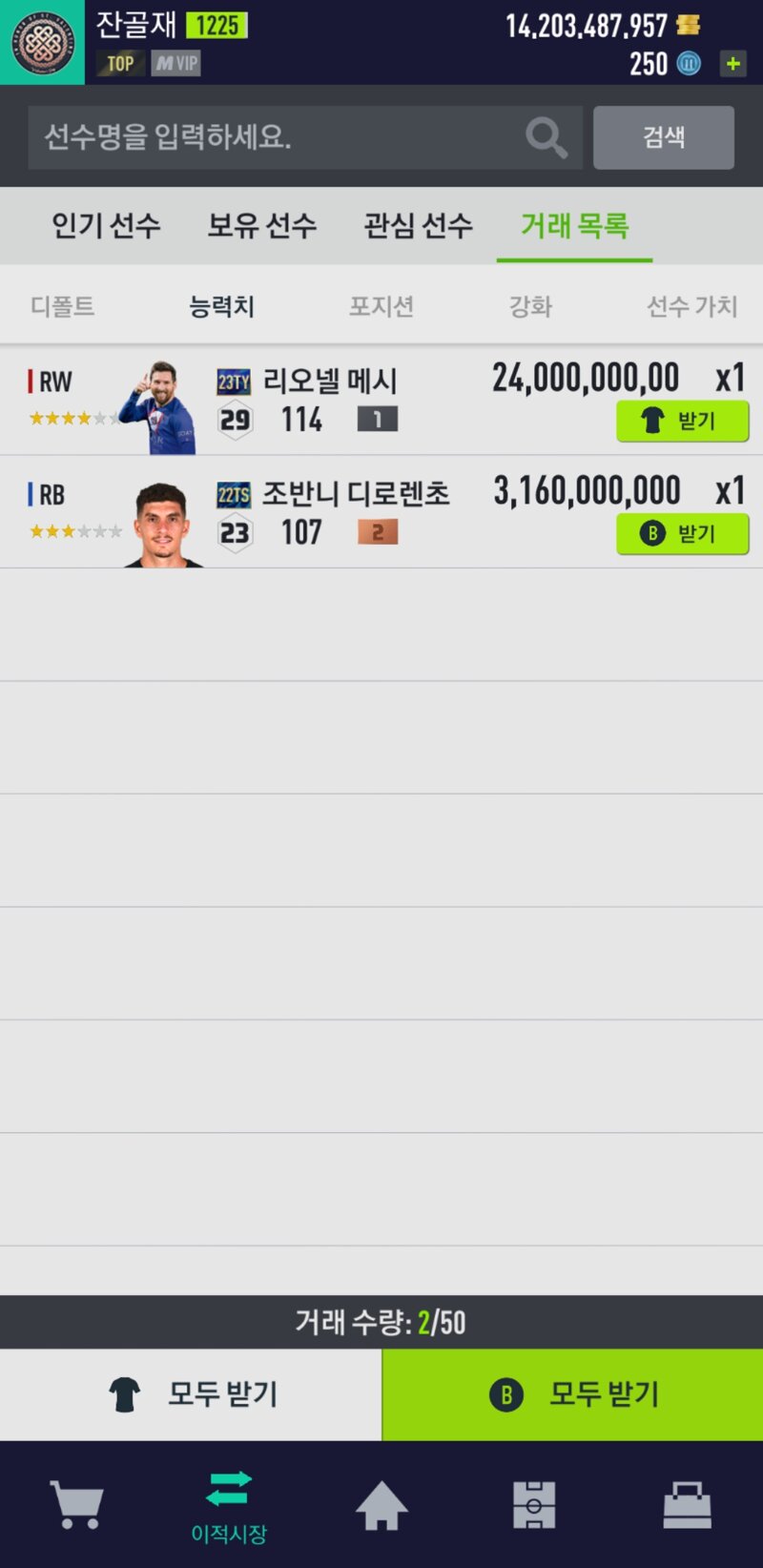Claim 리오넬 메시 with 받기 button
Screen dimensions: 763x1568
(682, 421)
